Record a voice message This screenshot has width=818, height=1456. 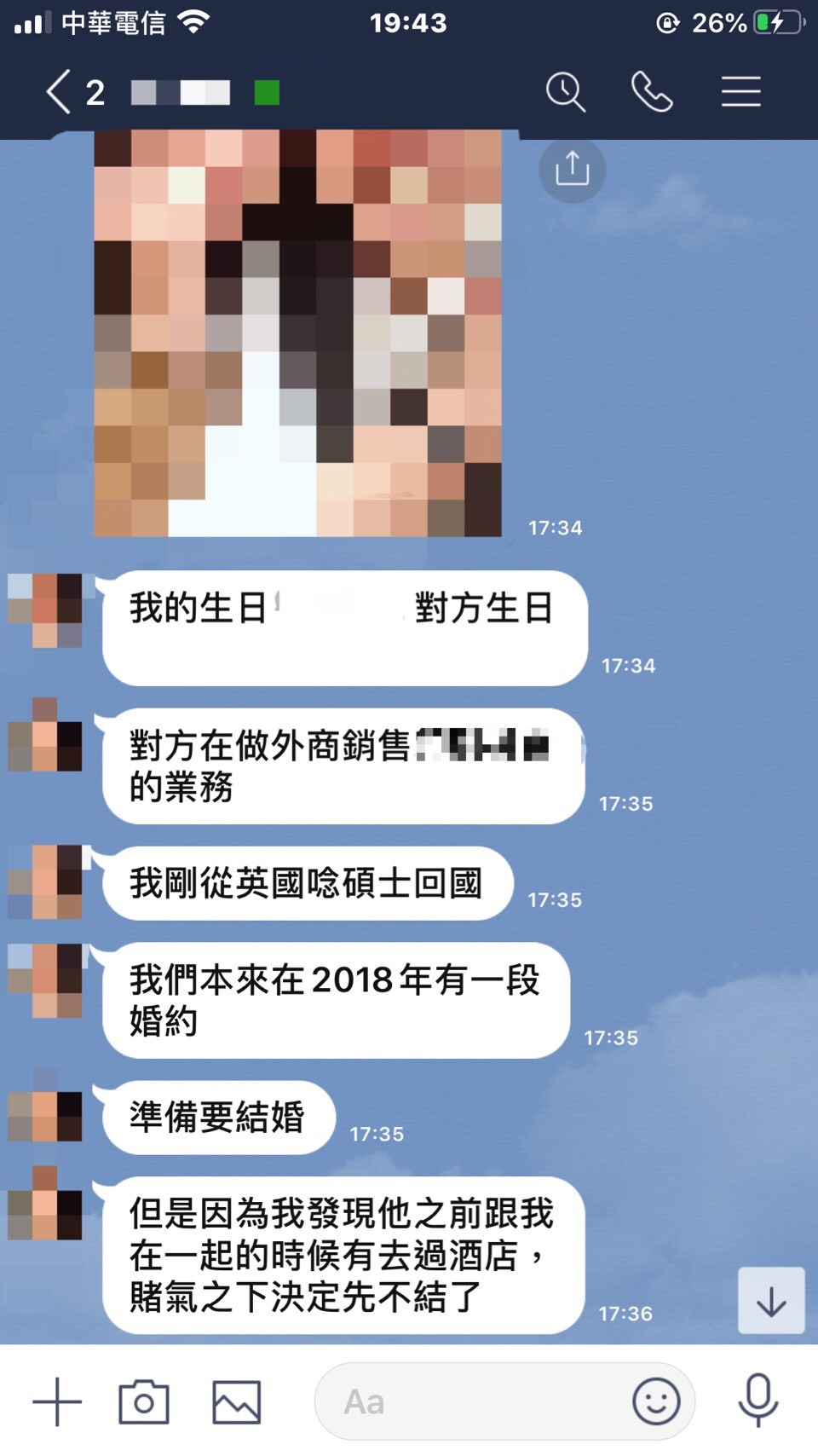pos(758,1400)
